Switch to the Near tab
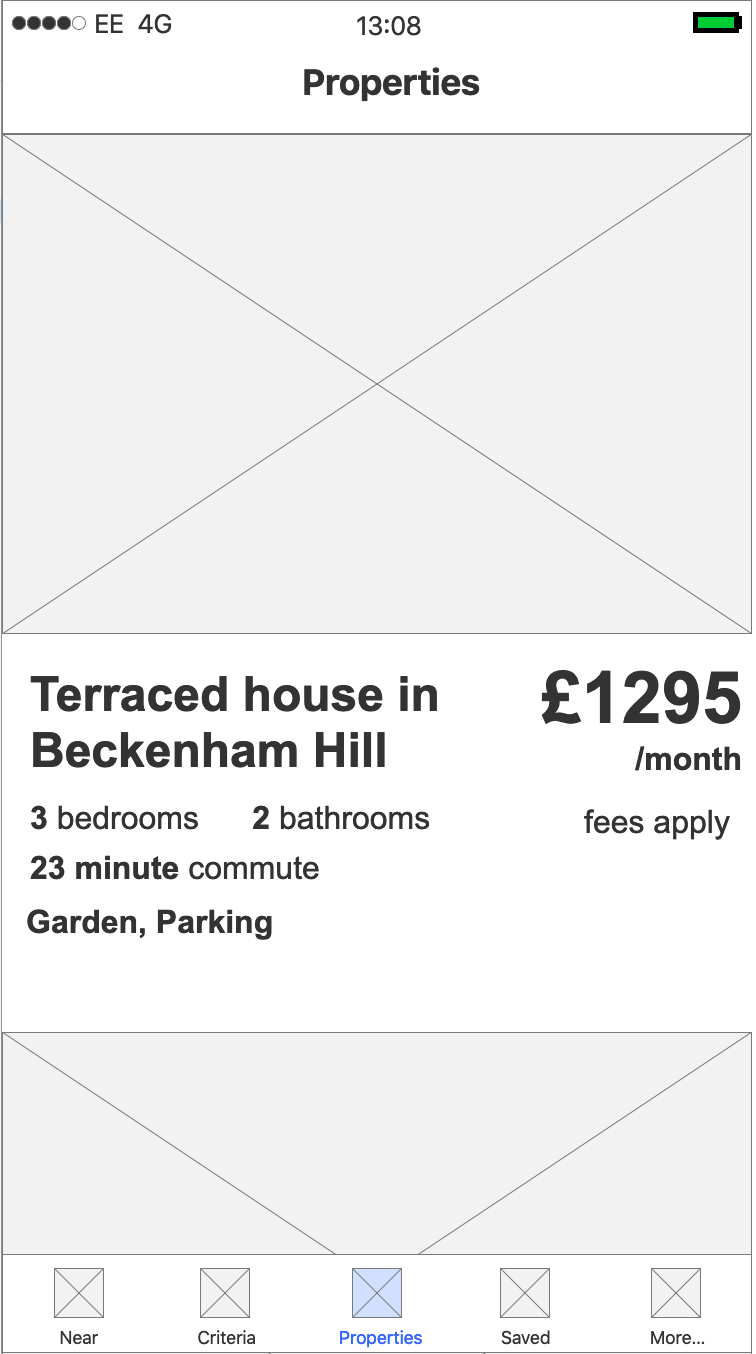 [79, 1305]
